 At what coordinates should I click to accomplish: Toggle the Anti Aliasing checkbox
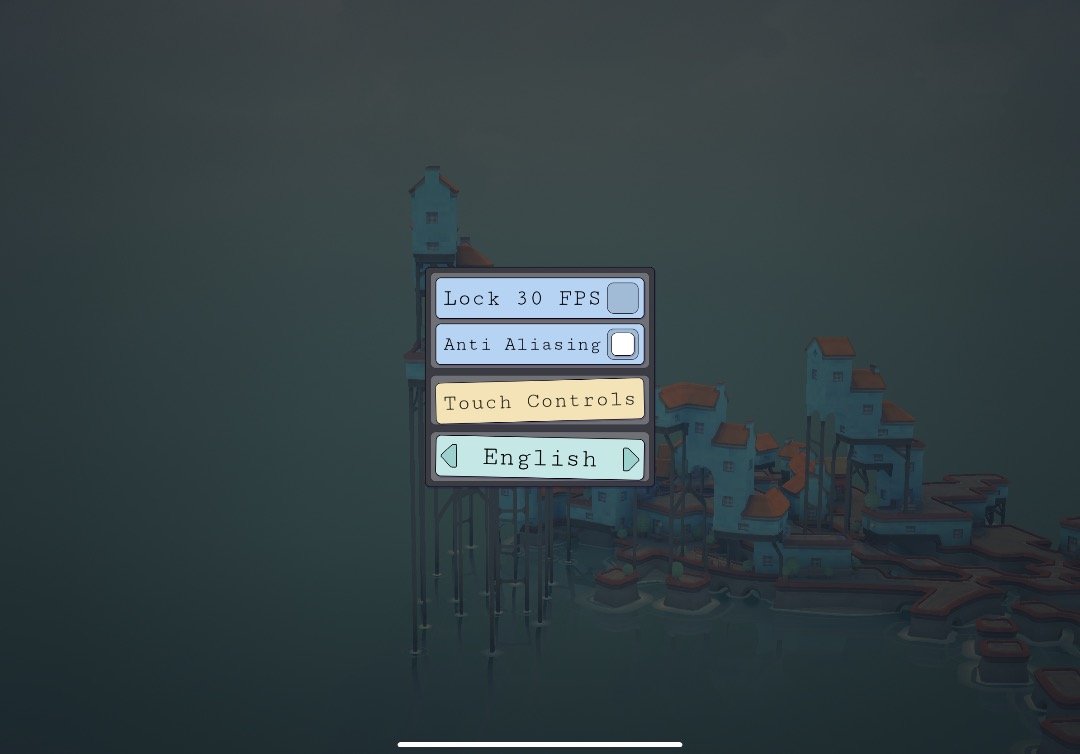[x=622, y=344]
